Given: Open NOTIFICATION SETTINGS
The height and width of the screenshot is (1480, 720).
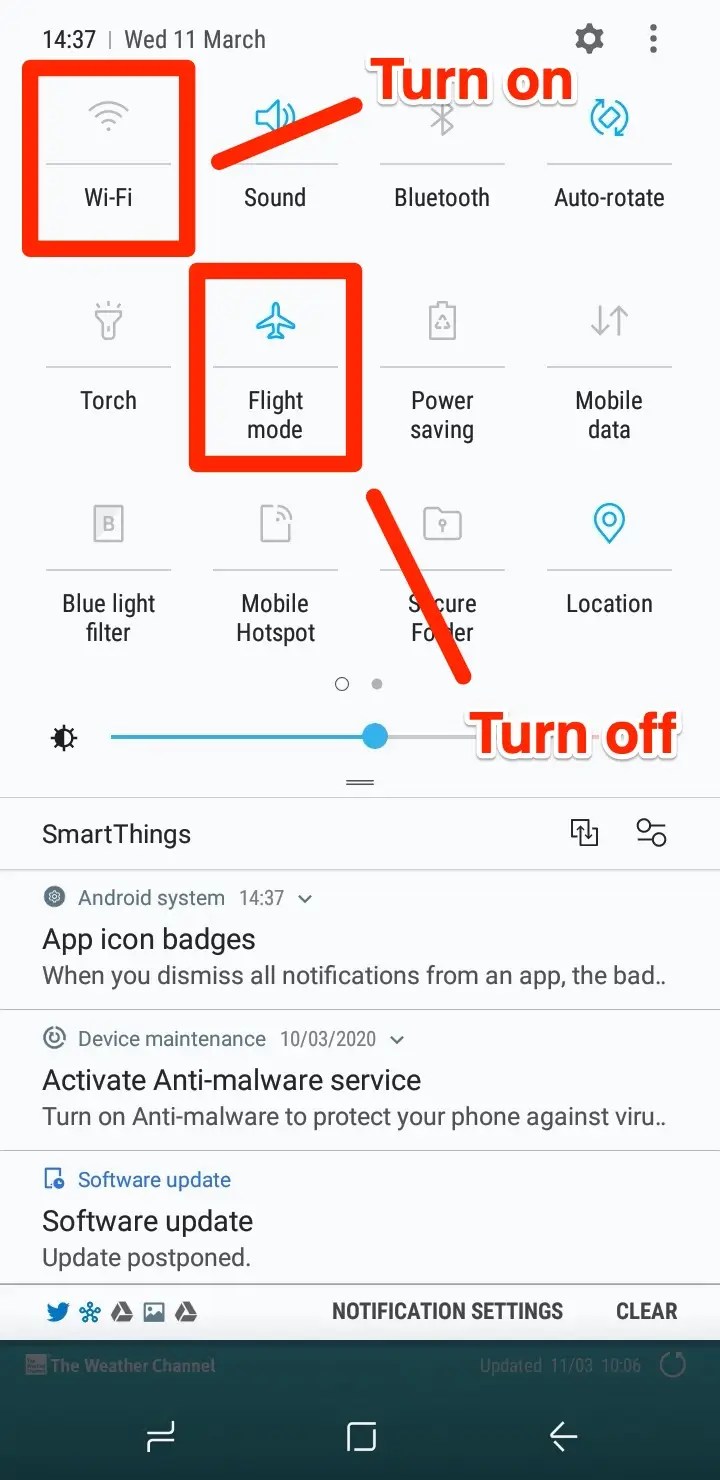Looking at the screenshot, I should (447, 1311).
